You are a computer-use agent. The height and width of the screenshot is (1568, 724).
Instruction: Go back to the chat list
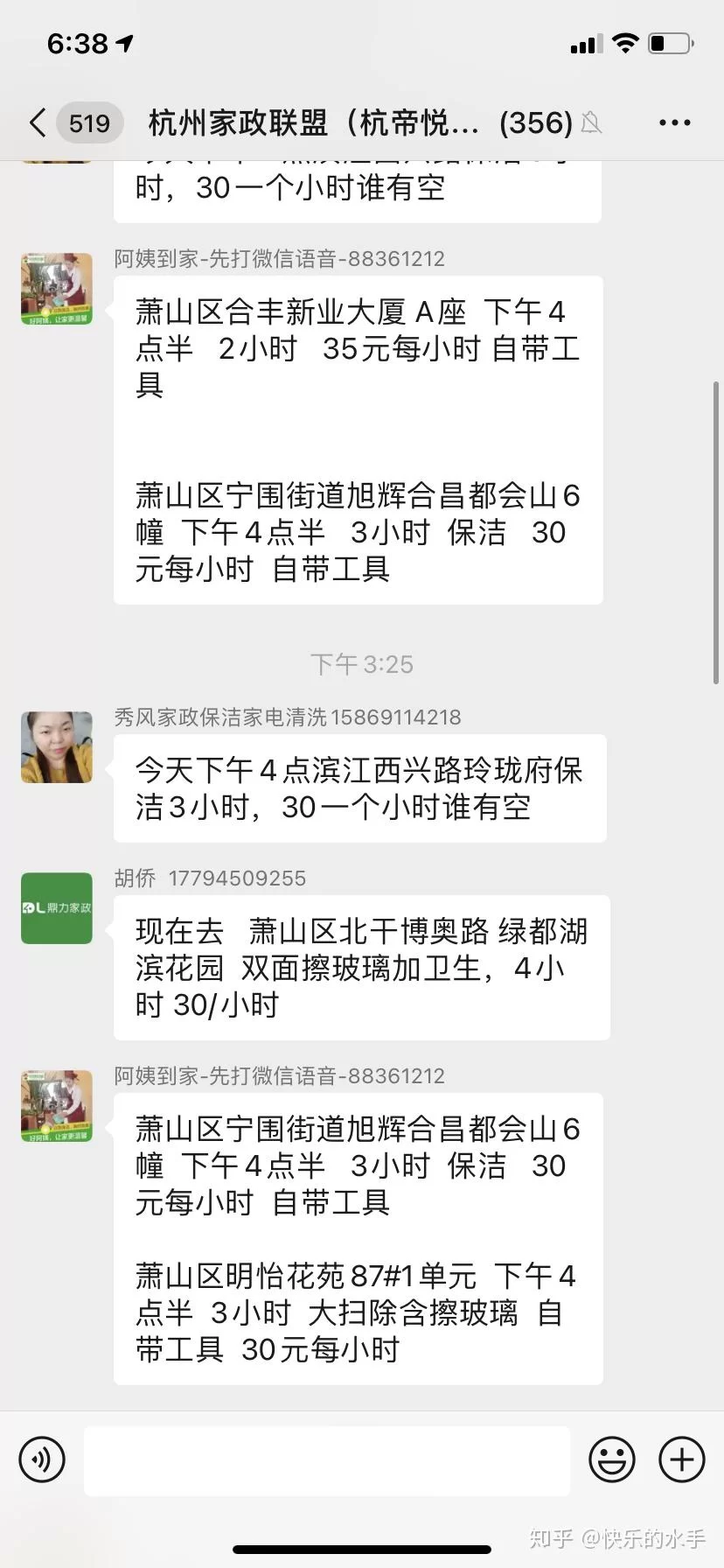[x=38, y=122]
